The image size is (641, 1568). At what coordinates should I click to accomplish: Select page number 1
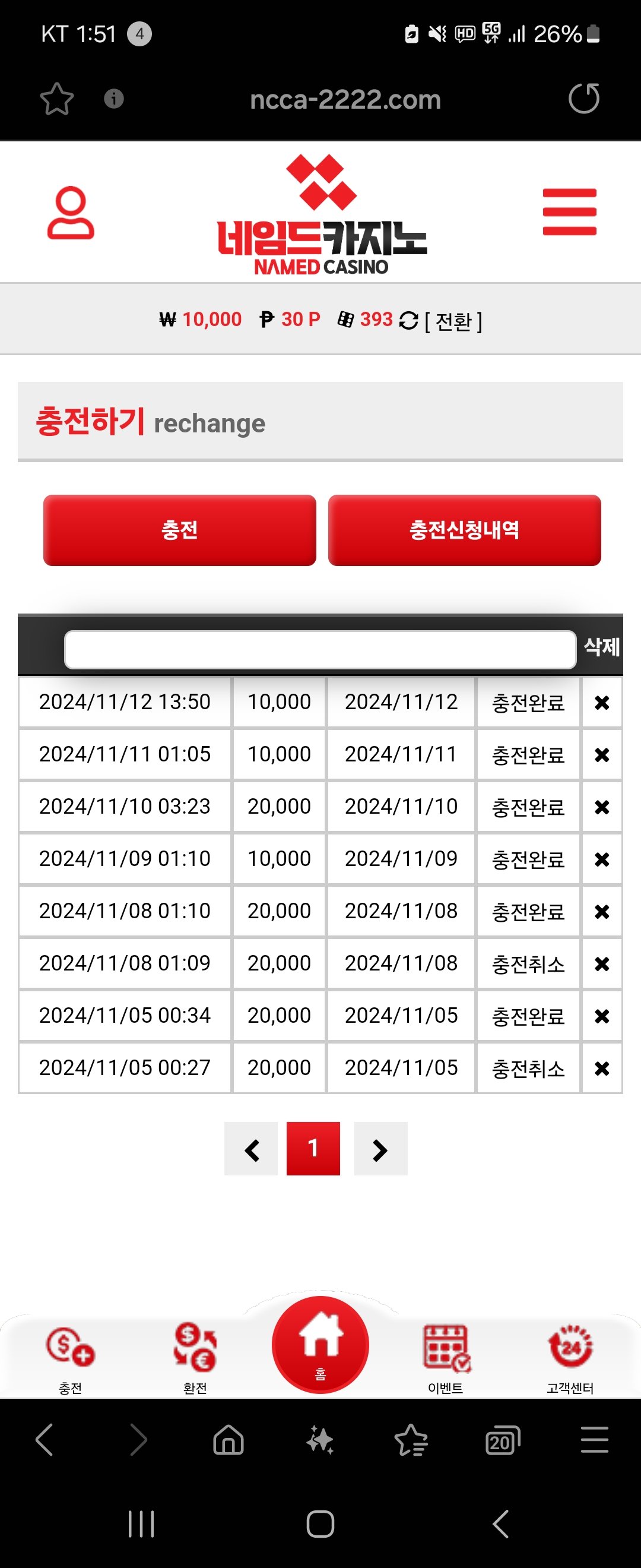(313, 1149)
